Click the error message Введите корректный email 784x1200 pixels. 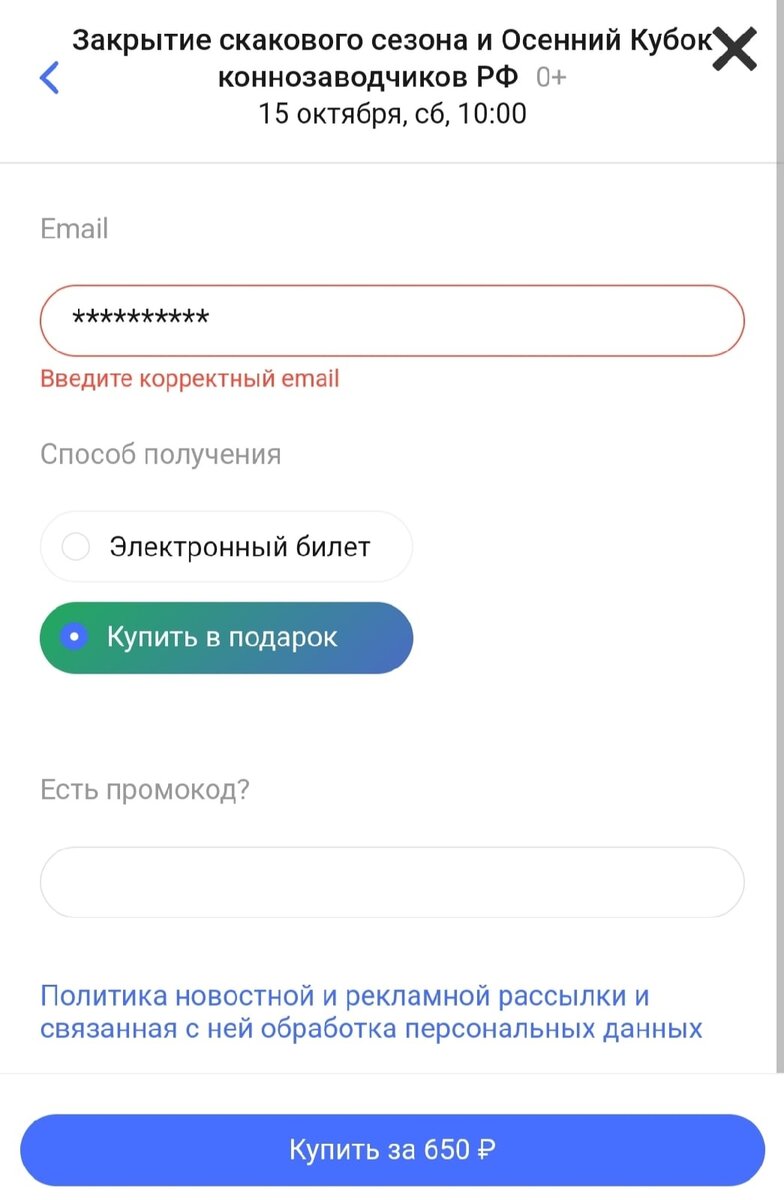[x=189, y=378]
